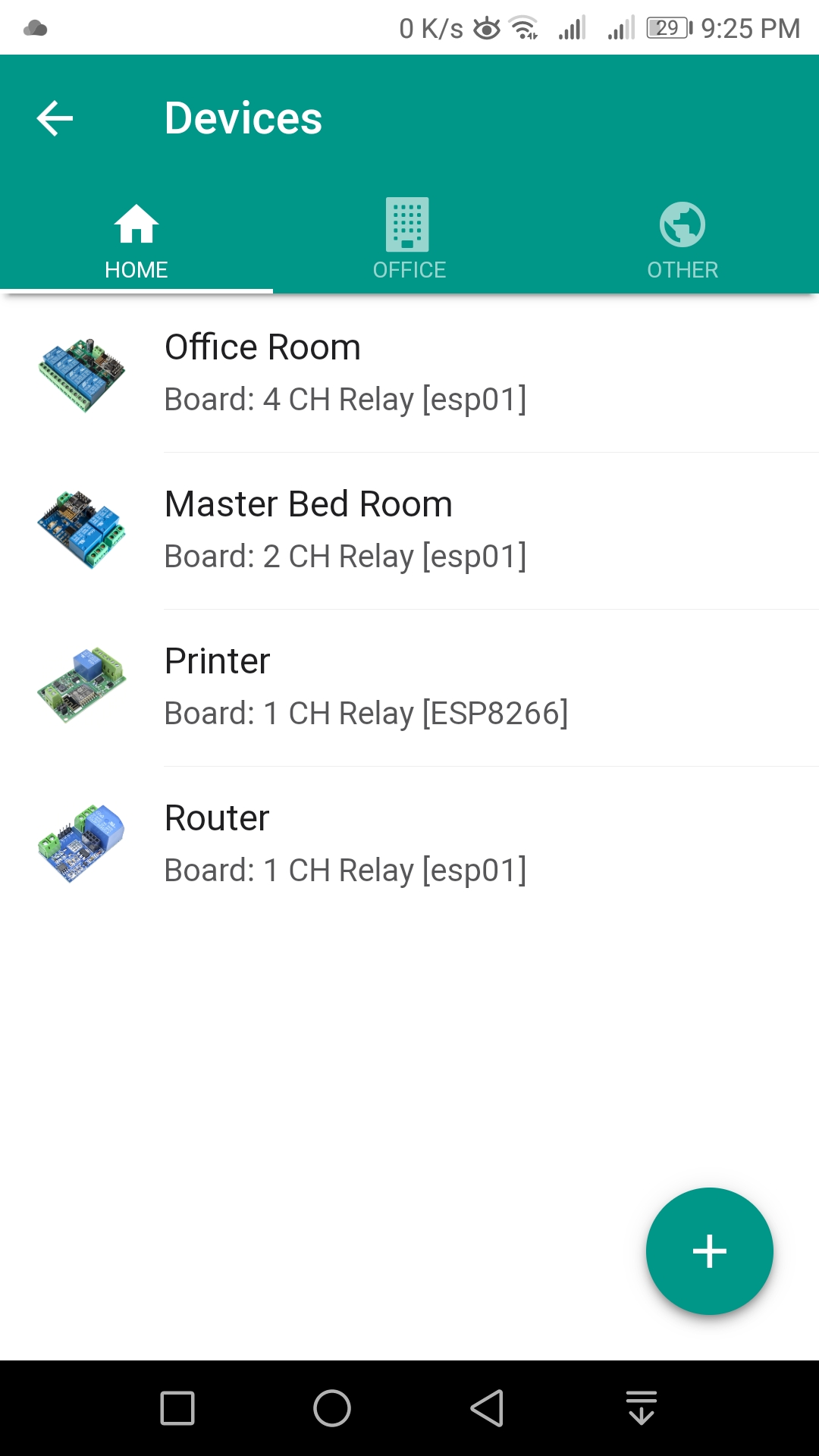The height and width of the screenshot is (1456, 819).
Task: Open the Printer device
Action: pos(409,687)
